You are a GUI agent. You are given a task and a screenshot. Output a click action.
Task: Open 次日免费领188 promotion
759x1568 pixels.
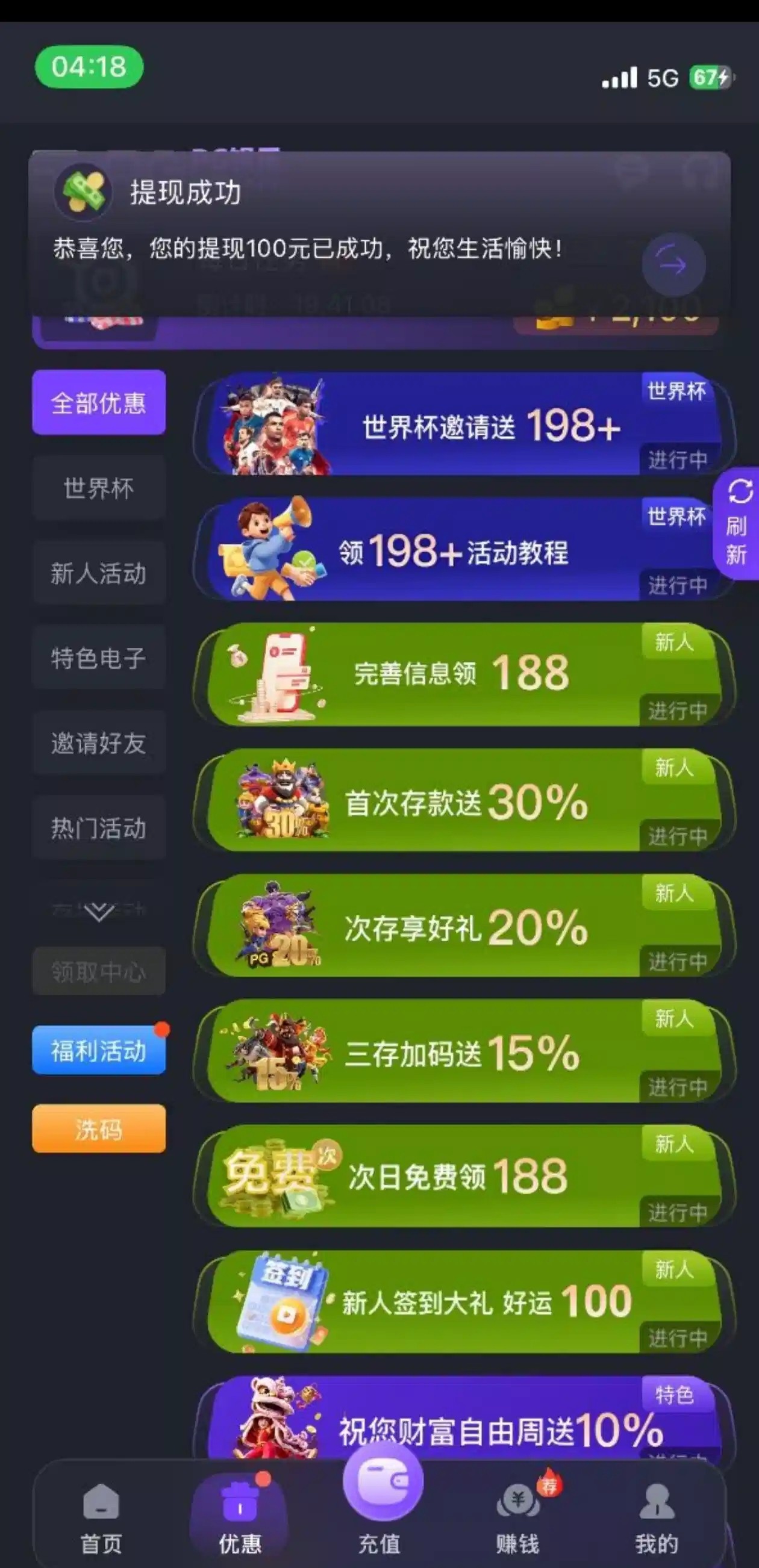point(463,1175)
